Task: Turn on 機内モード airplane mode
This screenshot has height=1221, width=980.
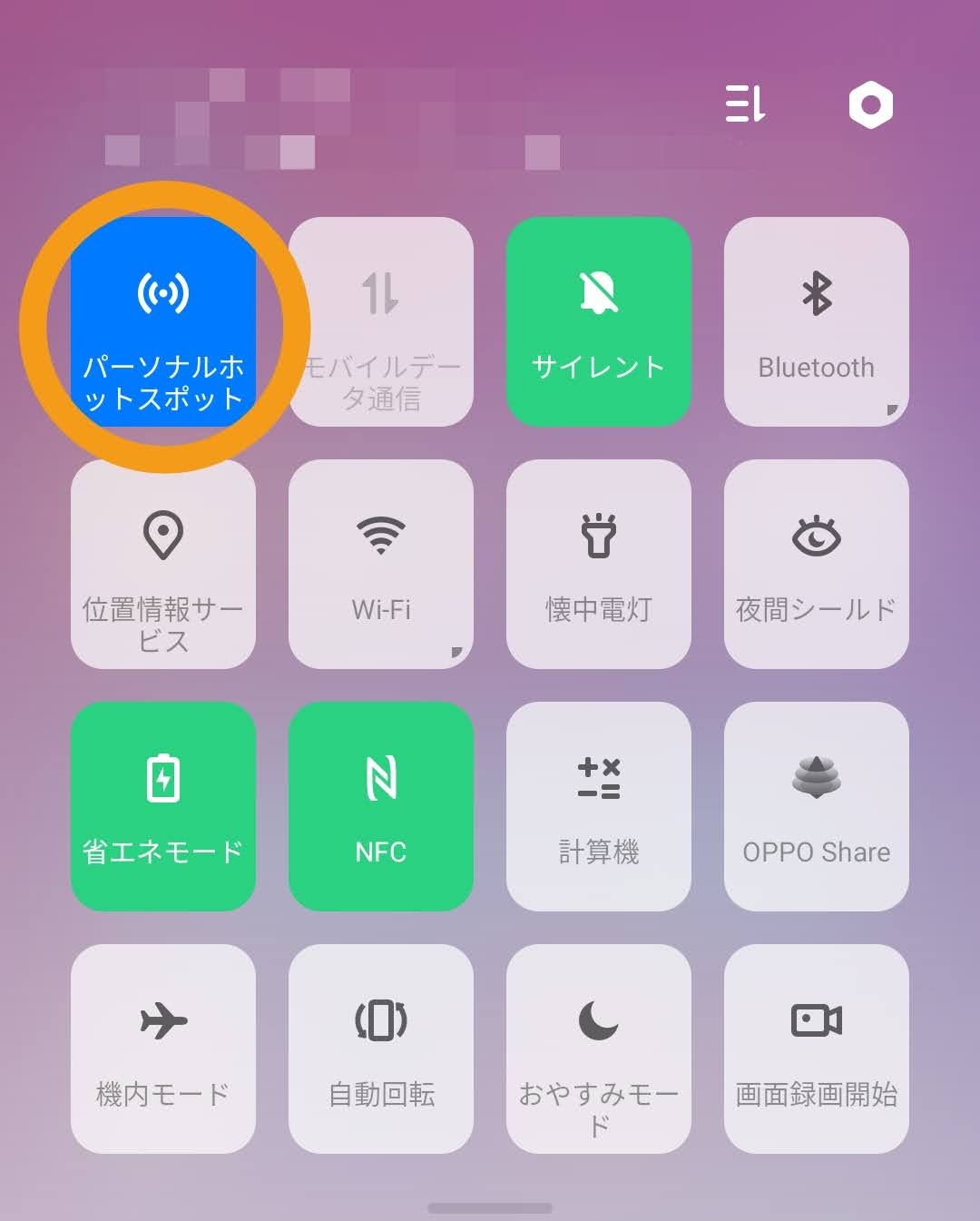Action: point(163,1049)
